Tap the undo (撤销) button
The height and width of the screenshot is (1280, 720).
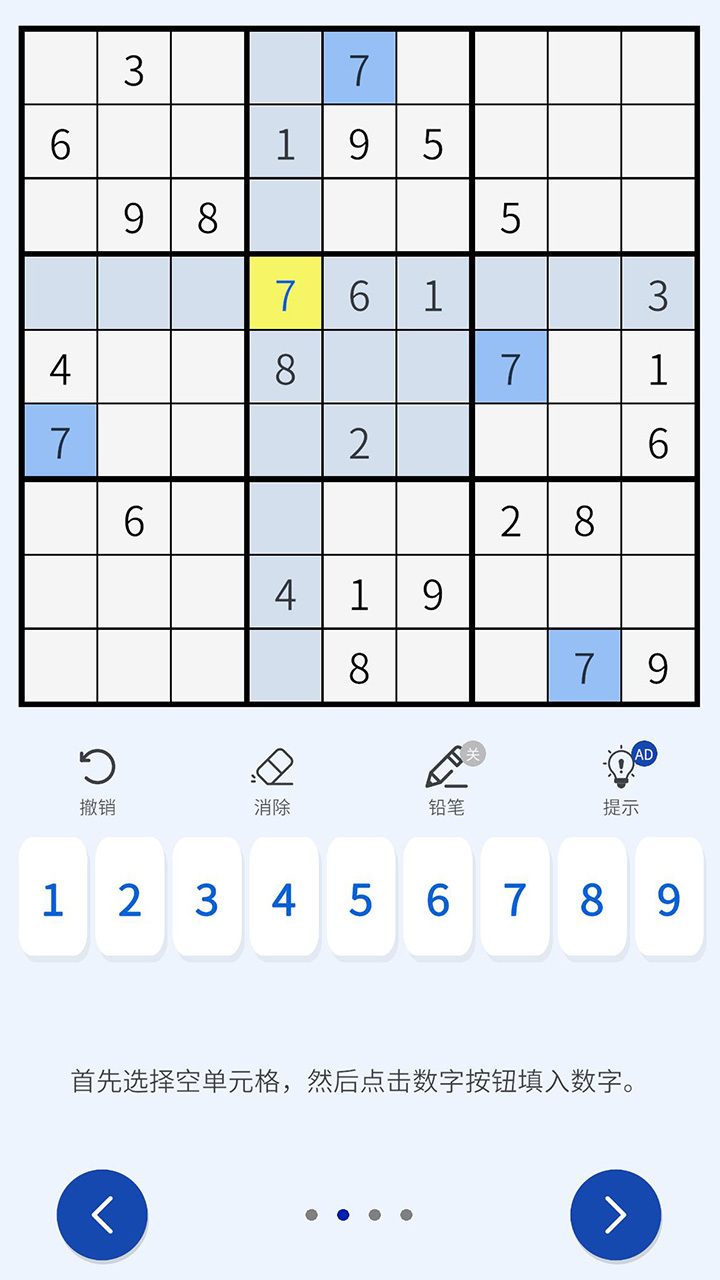(x=97, y=781)
